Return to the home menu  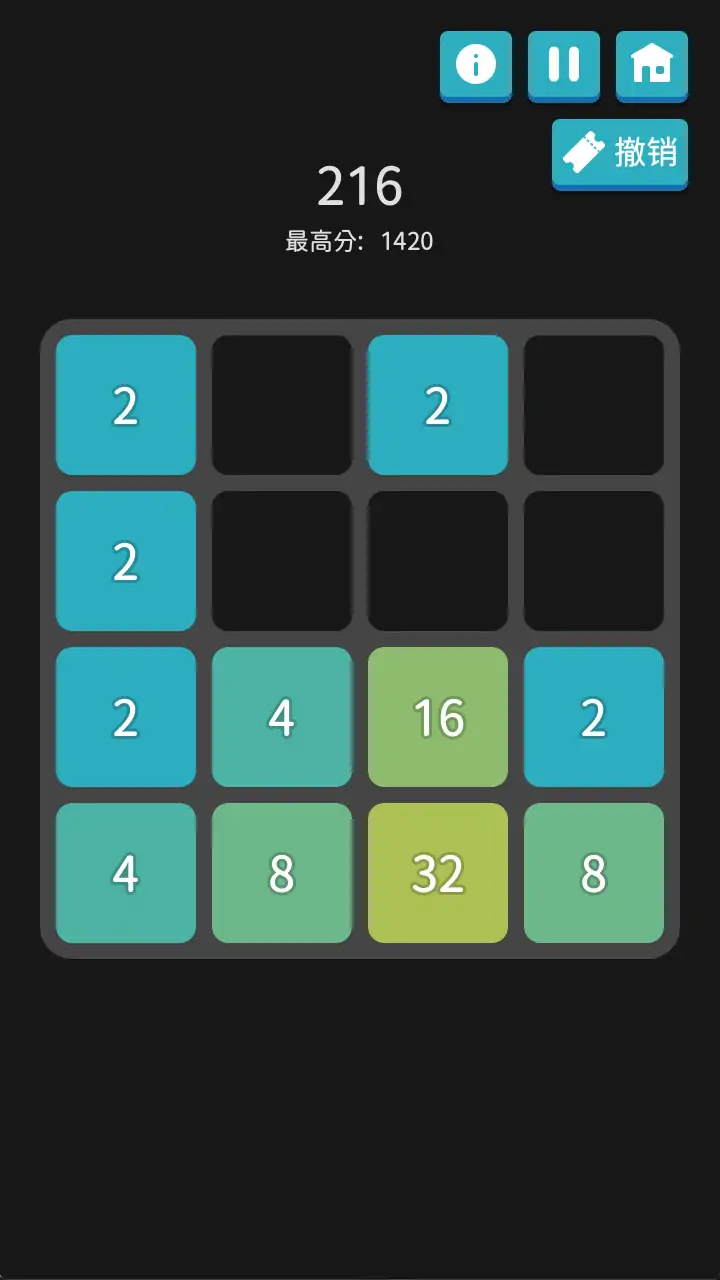tap(652, 65)
